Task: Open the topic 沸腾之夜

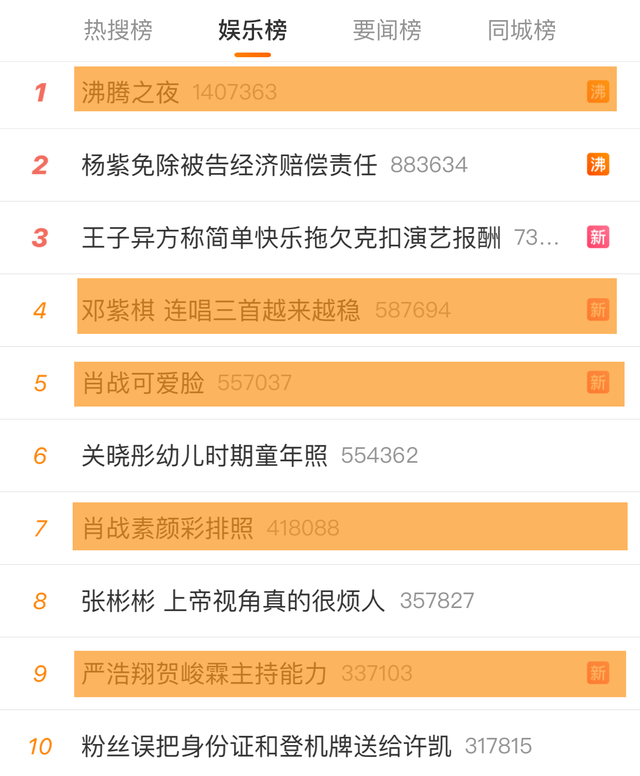Action: 131,93
